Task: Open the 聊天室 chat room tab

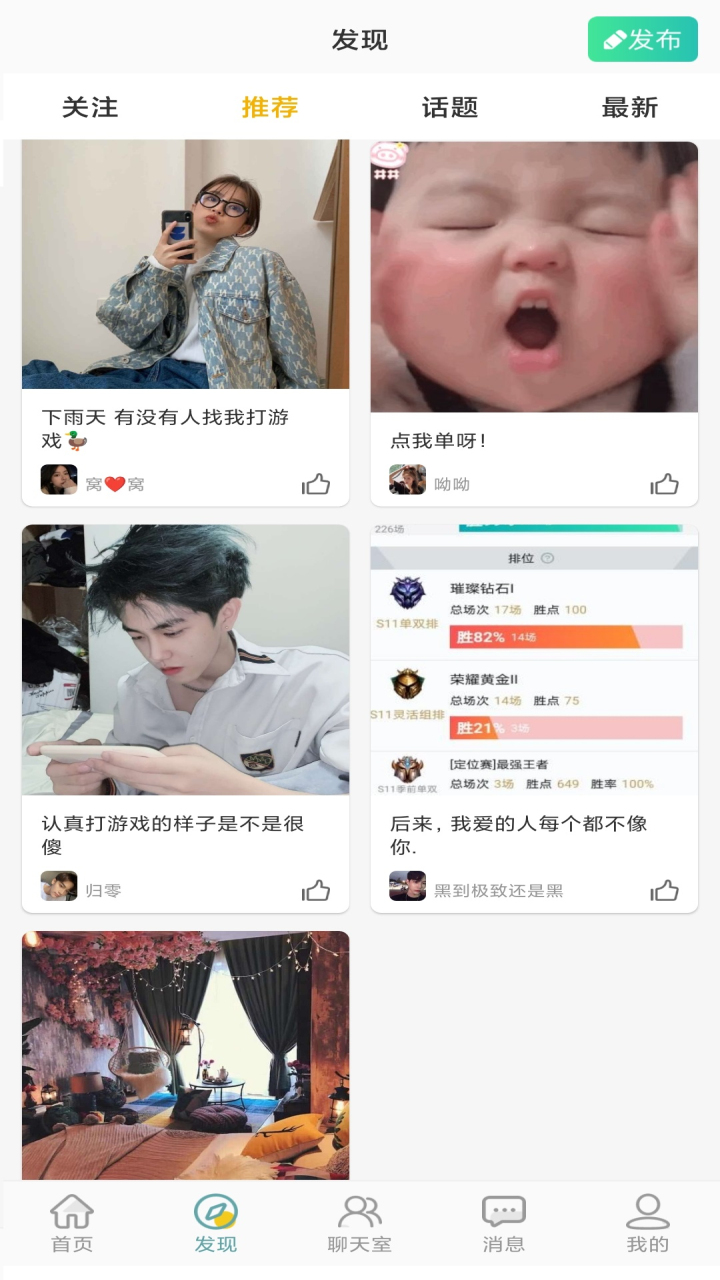Action: click(360, 1223)
